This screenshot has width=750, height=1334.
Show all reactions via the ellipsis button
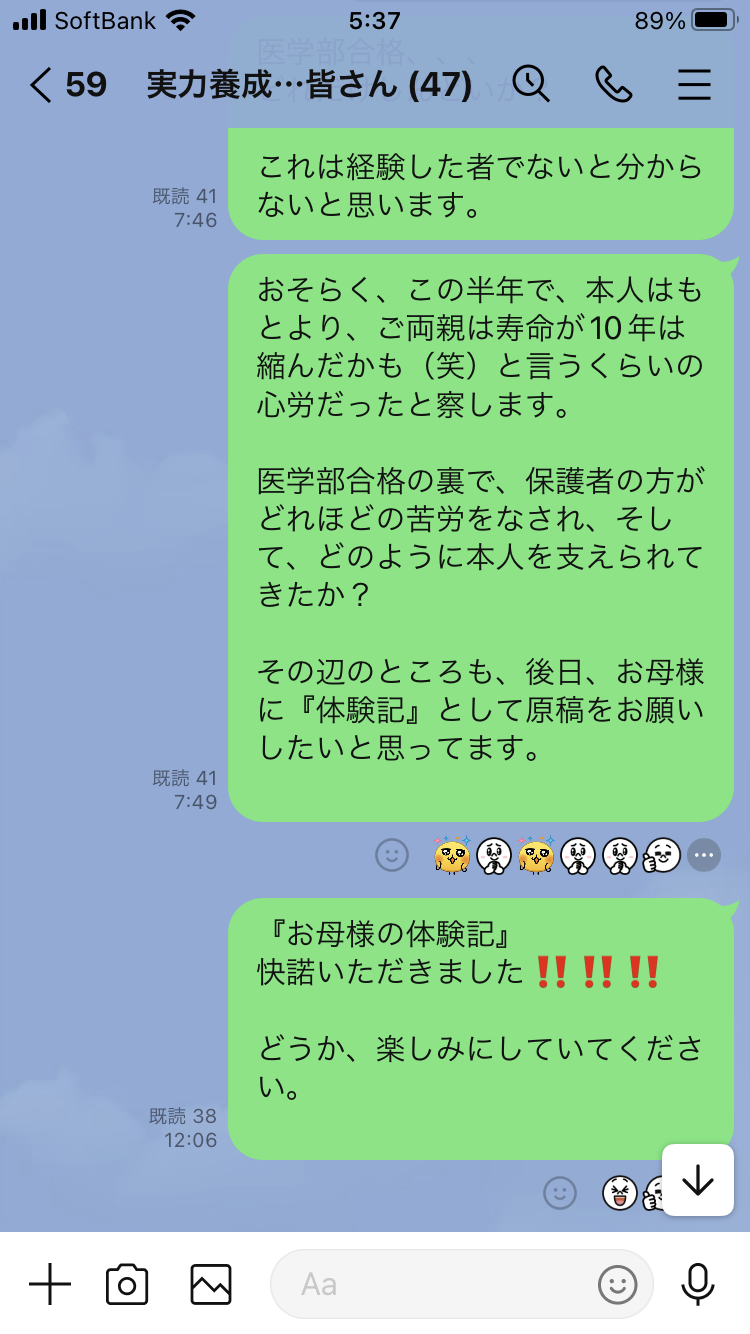click(x=705, y=855)
